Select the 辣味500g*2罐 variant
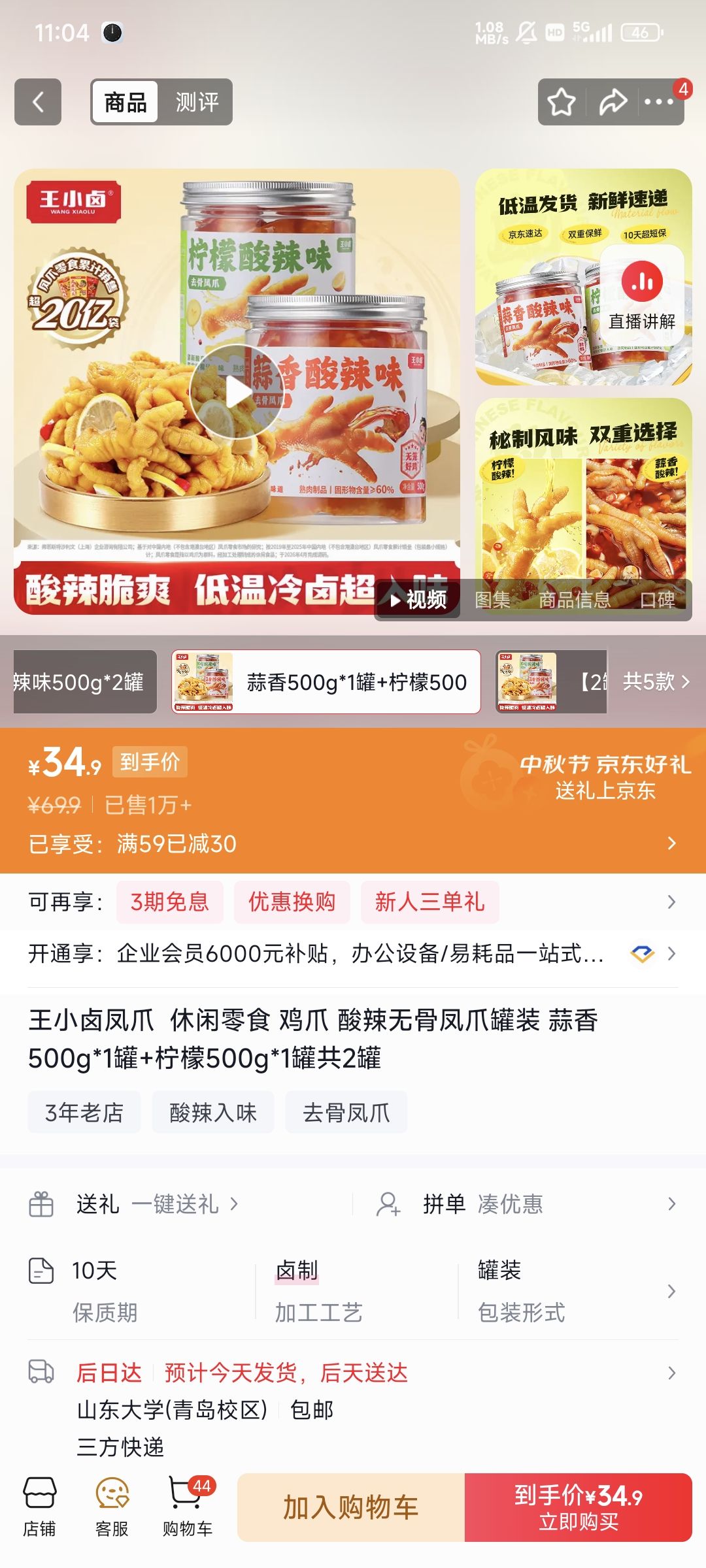The height and width of the screenshot is (1568, 706). 85,681
